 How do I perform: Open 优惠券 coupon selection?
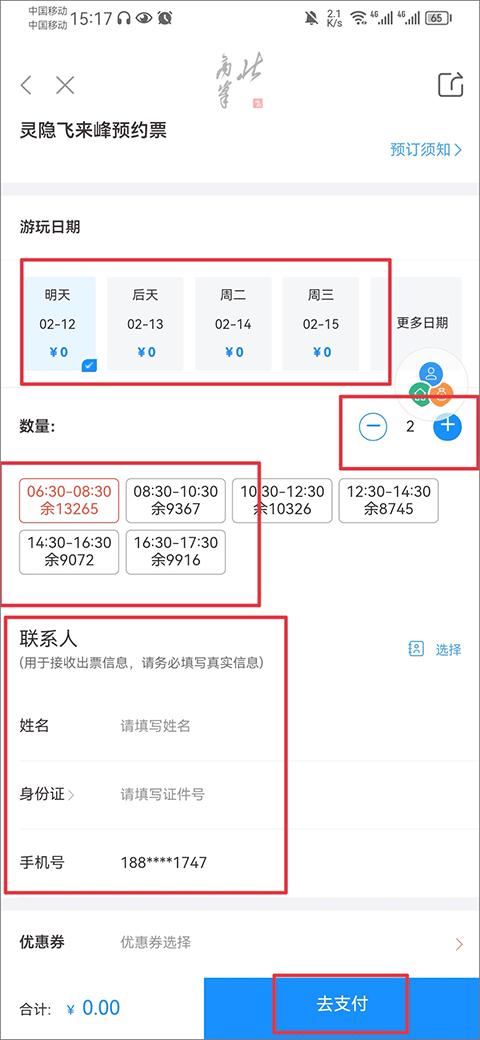click(x=240, y=942)
